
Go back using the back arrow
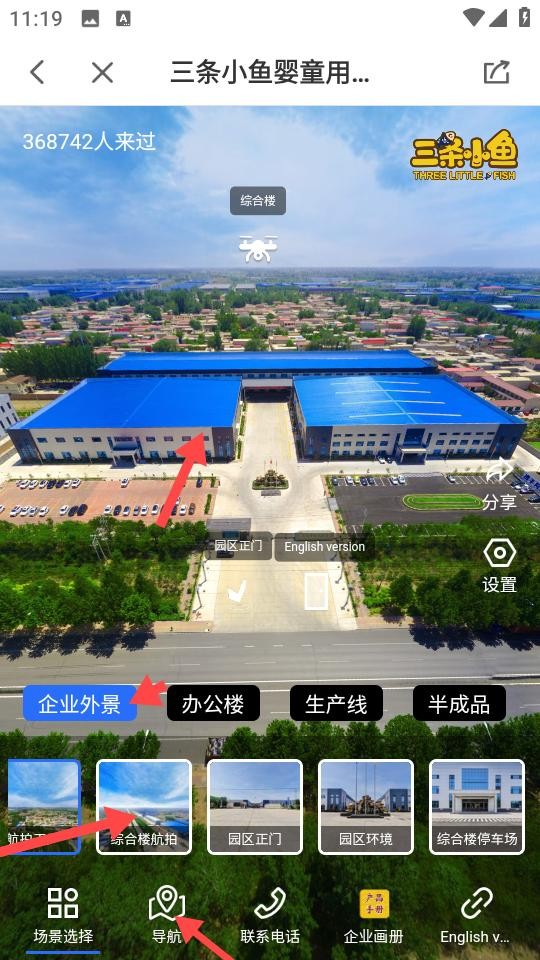[x=37, y=72]
